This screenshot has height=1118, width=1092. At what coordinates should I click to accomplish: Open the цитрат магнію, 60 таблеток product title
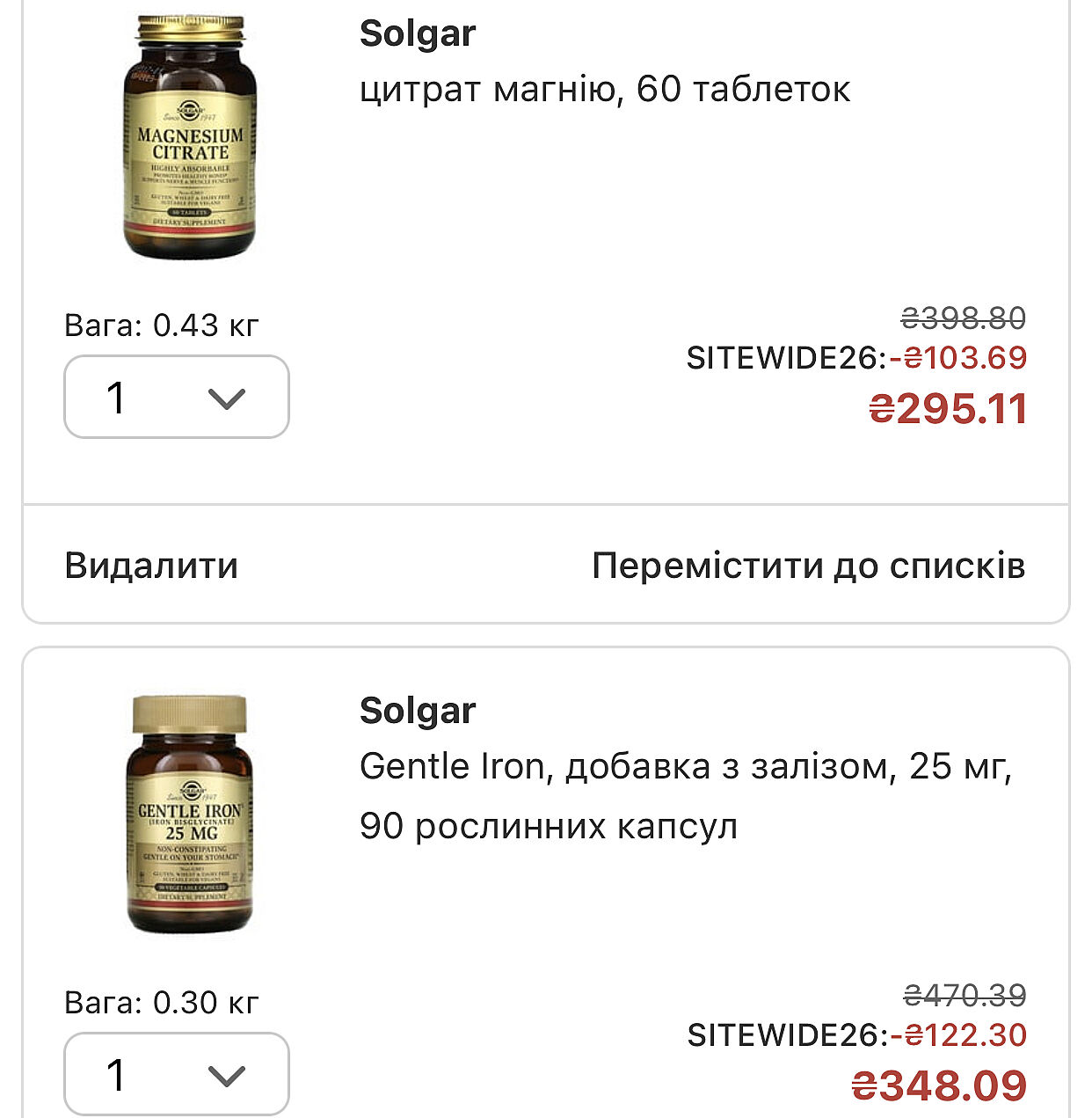pyautogui.click(x=605, y=90)
